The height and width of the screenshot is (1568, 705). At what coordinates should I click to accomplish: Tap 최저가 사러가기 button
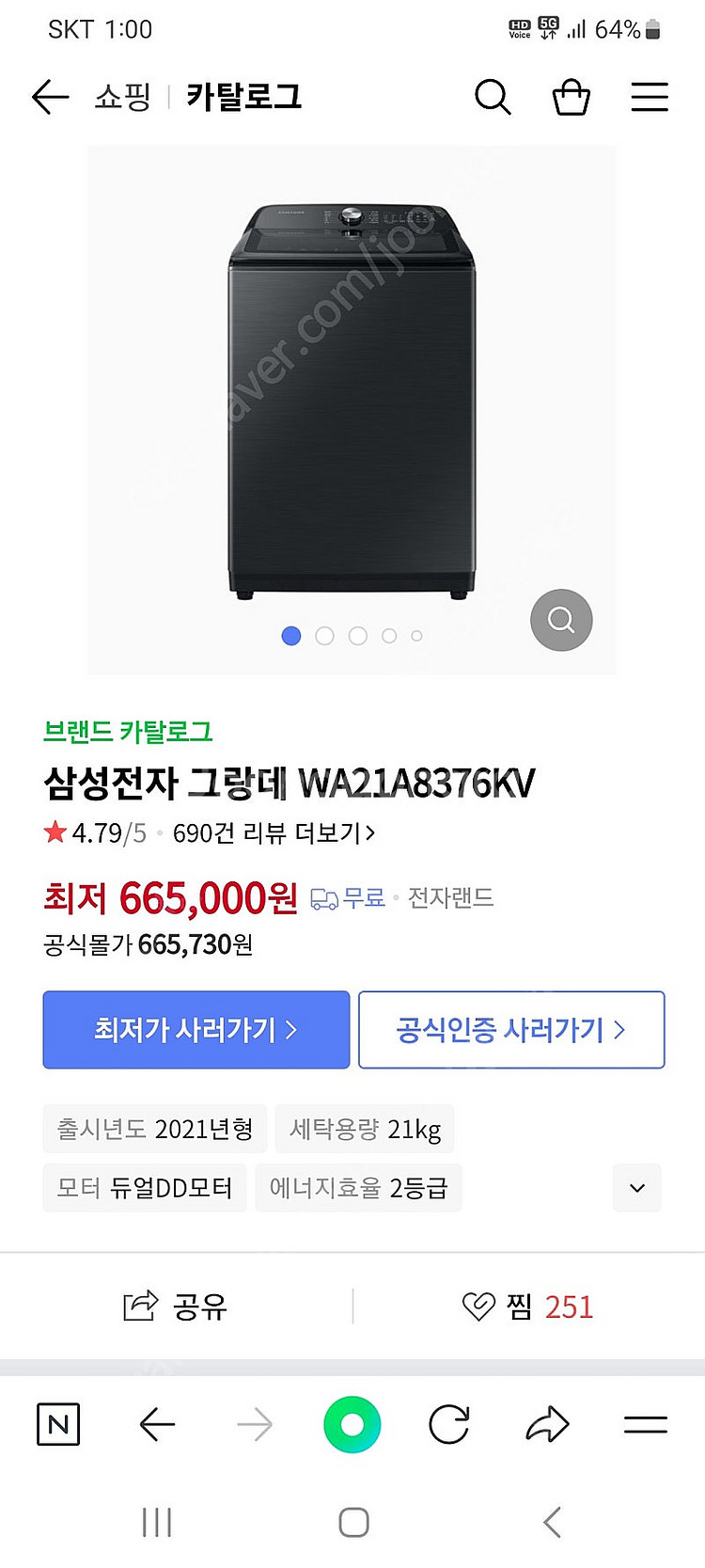[196, 1030]
